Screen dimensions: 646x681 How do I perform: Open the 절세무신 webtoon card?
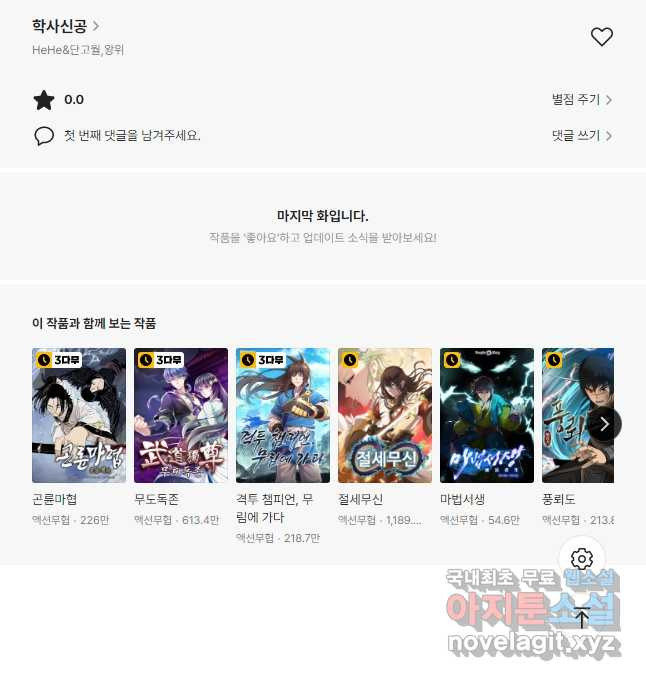point(385,416)
